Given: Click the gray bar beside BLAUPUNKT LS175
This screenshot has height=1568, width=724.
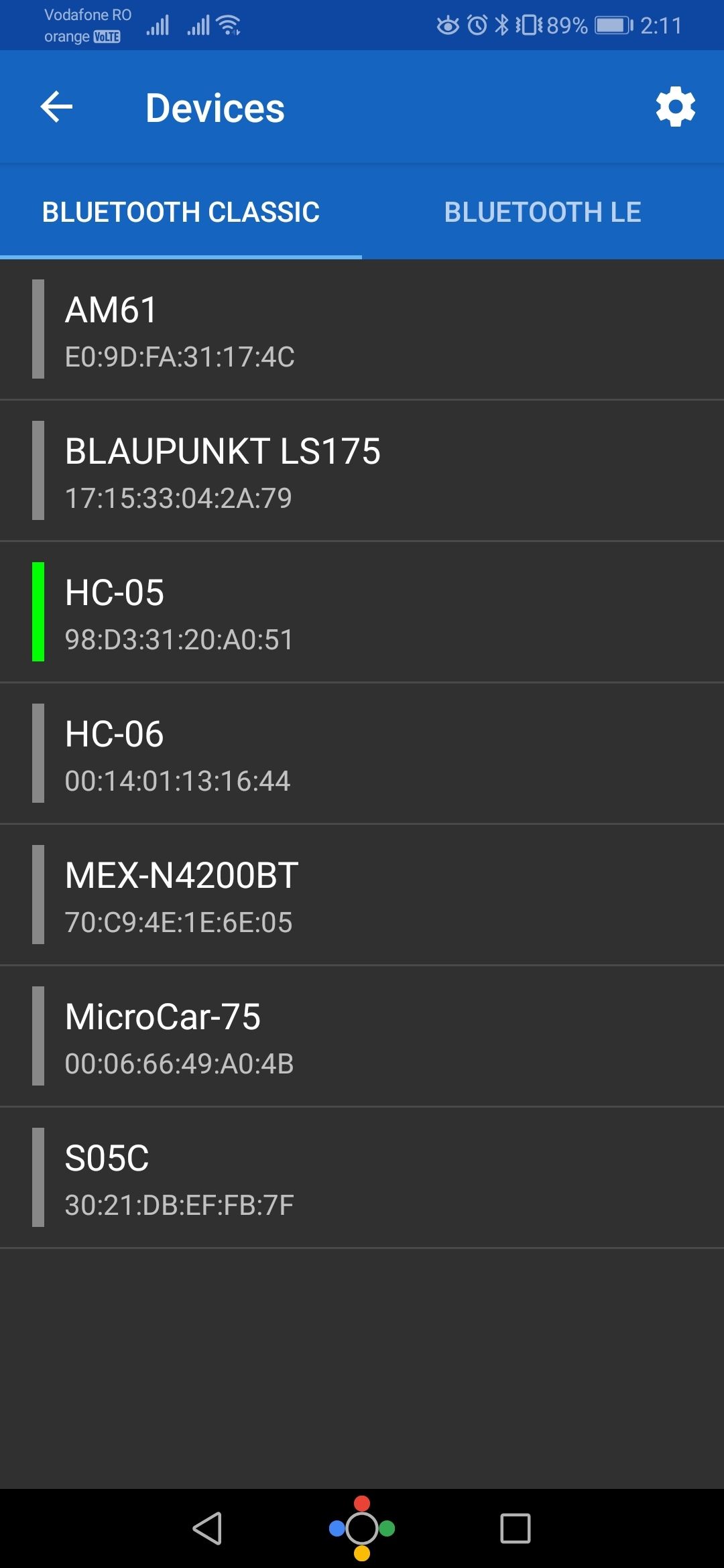Looking at the screenshot, I should tap(38, 470).
